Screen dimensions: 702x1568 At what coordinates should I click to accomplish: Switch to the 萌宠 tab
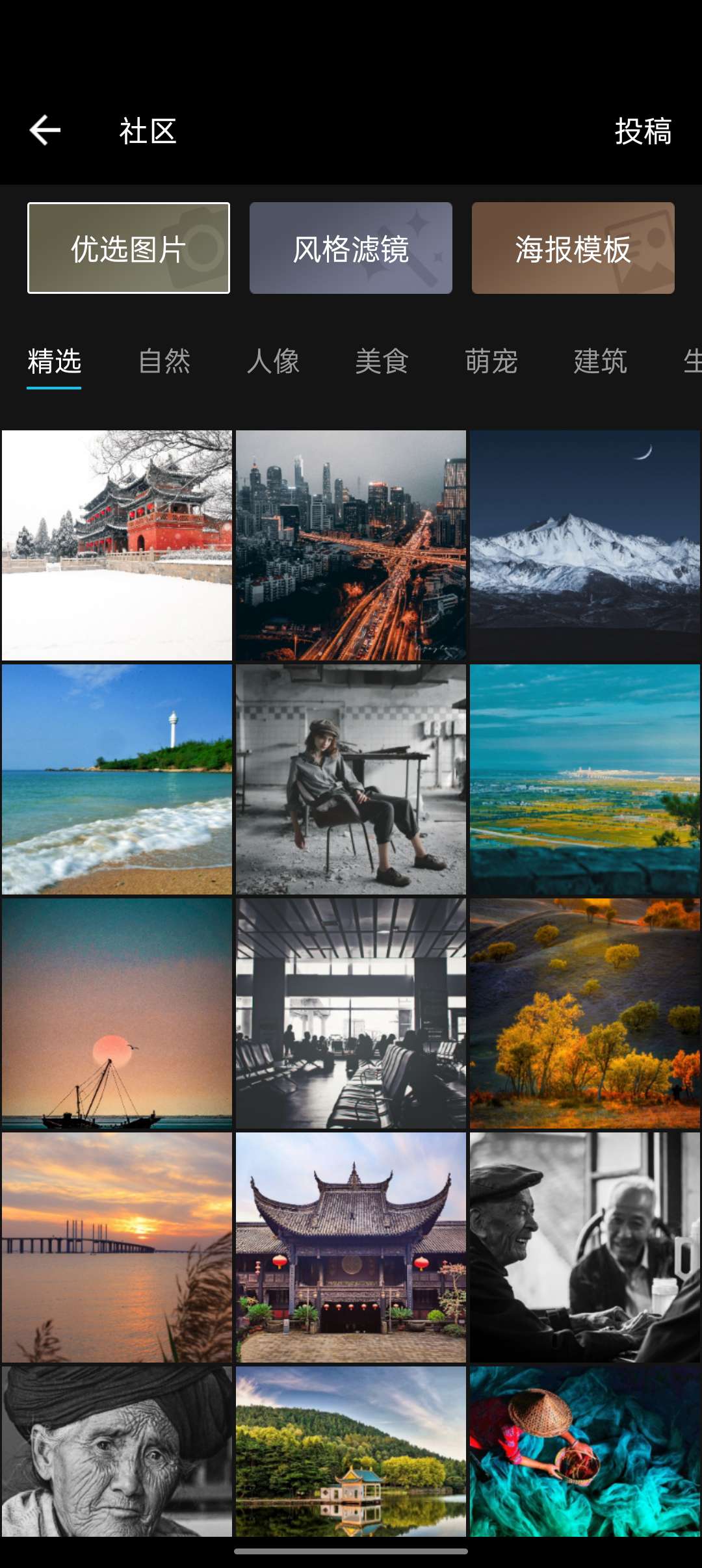coord(491,361)
